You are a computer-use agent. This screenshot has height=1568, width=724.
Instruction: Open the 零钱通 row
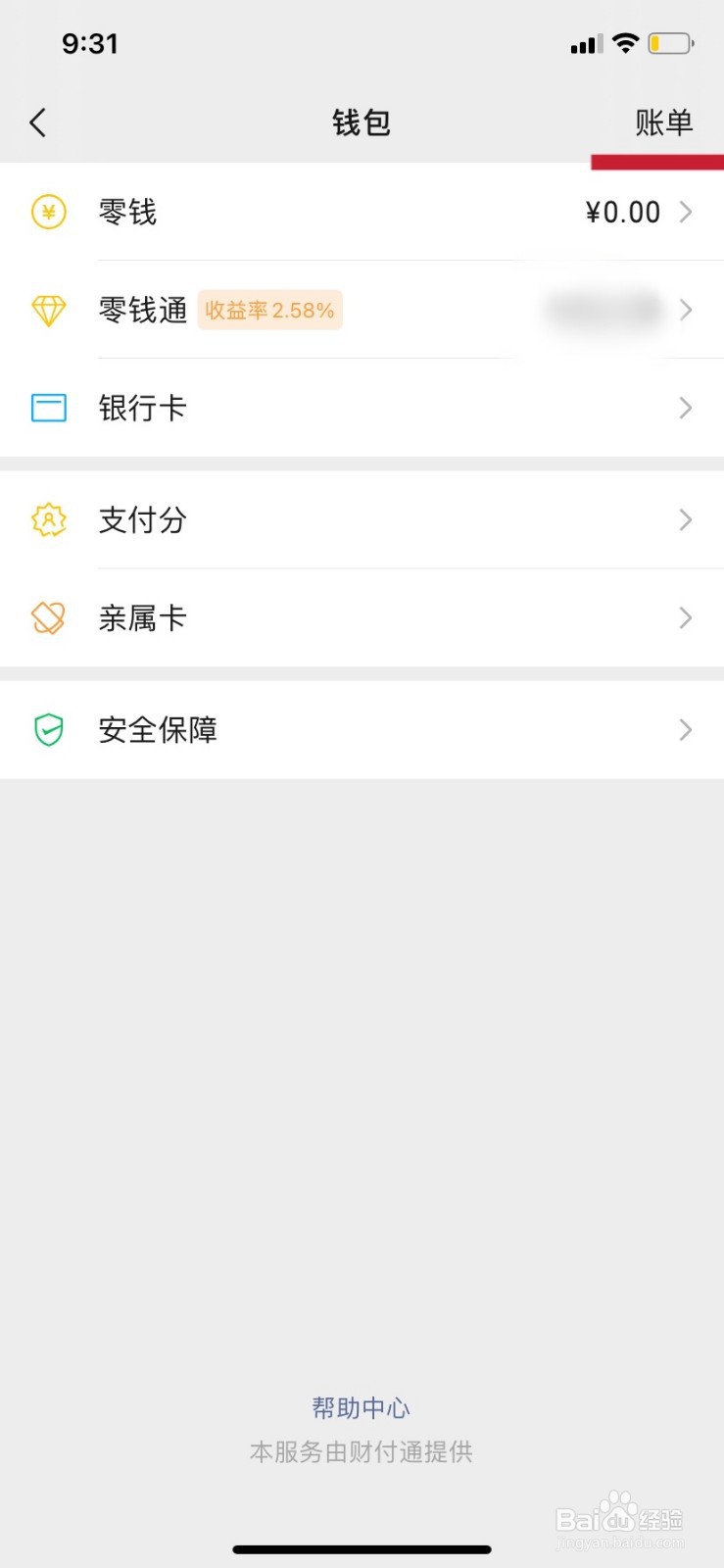(x=362, y=310)
